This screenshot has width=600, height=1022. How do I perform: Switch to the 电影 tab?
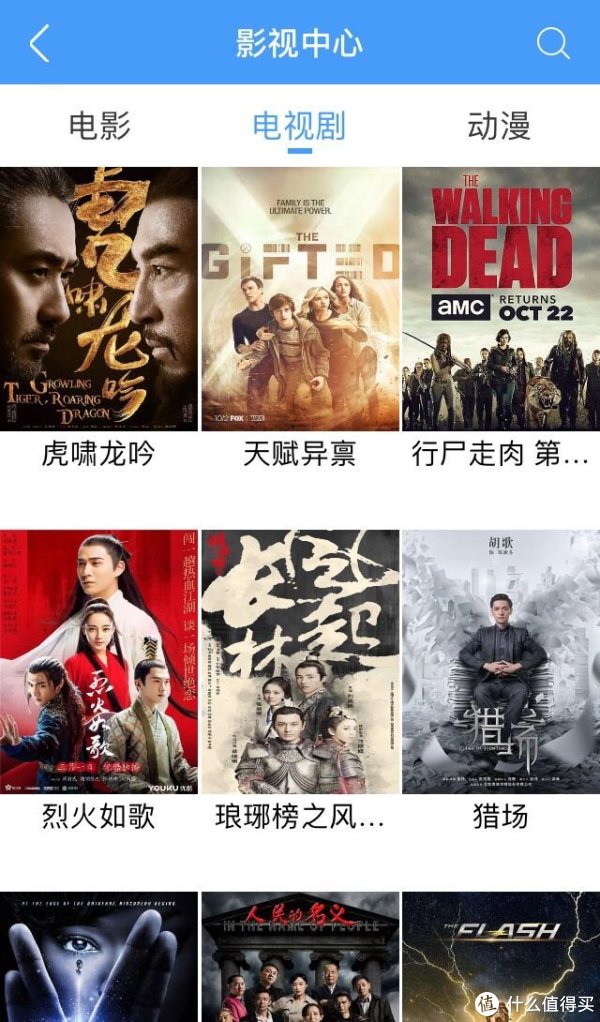[x=99, y=126]
